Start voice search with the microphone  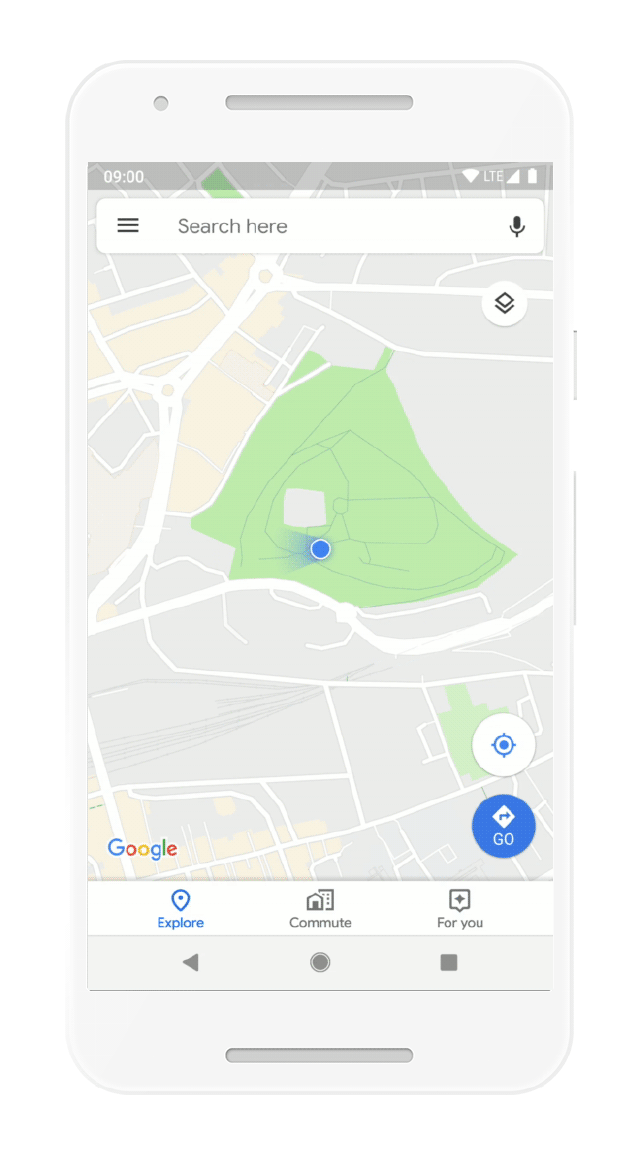[x=517, y=227]
